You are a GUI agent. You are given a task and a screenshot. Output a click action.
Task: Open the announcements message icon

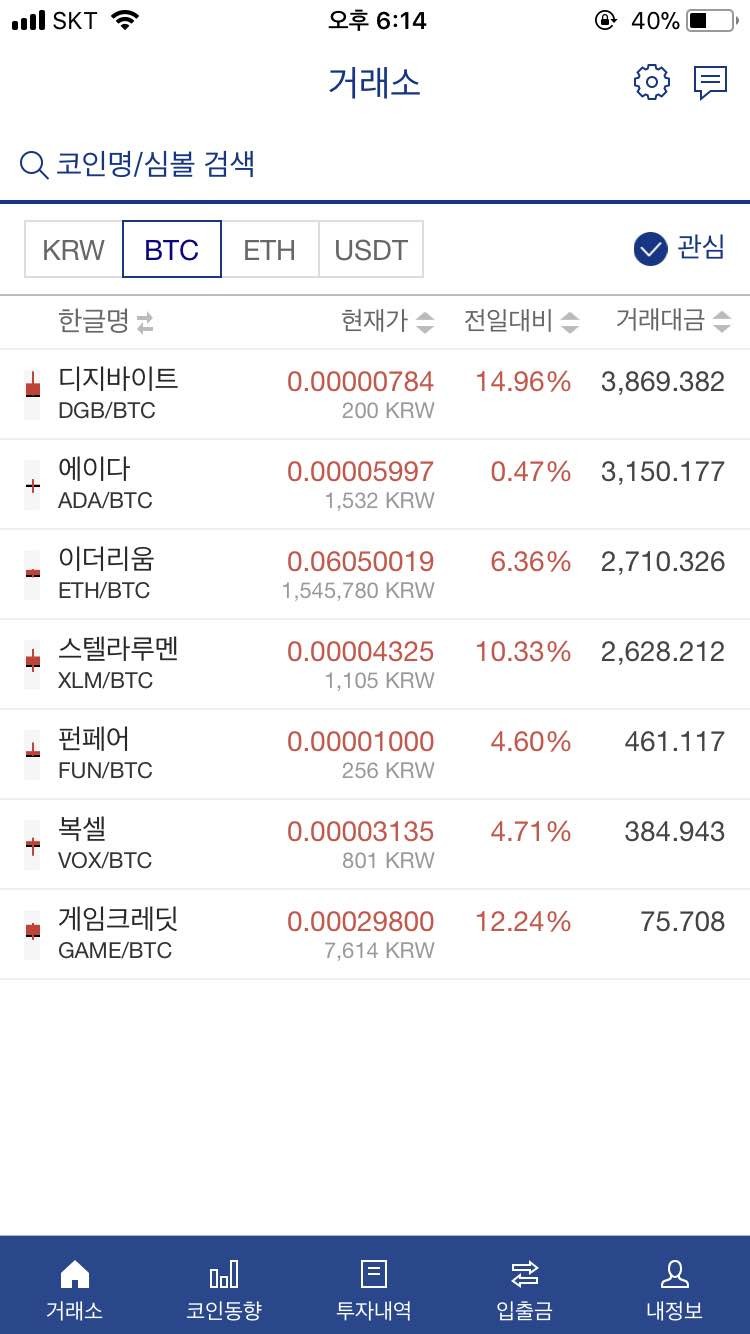click(710, 82)
